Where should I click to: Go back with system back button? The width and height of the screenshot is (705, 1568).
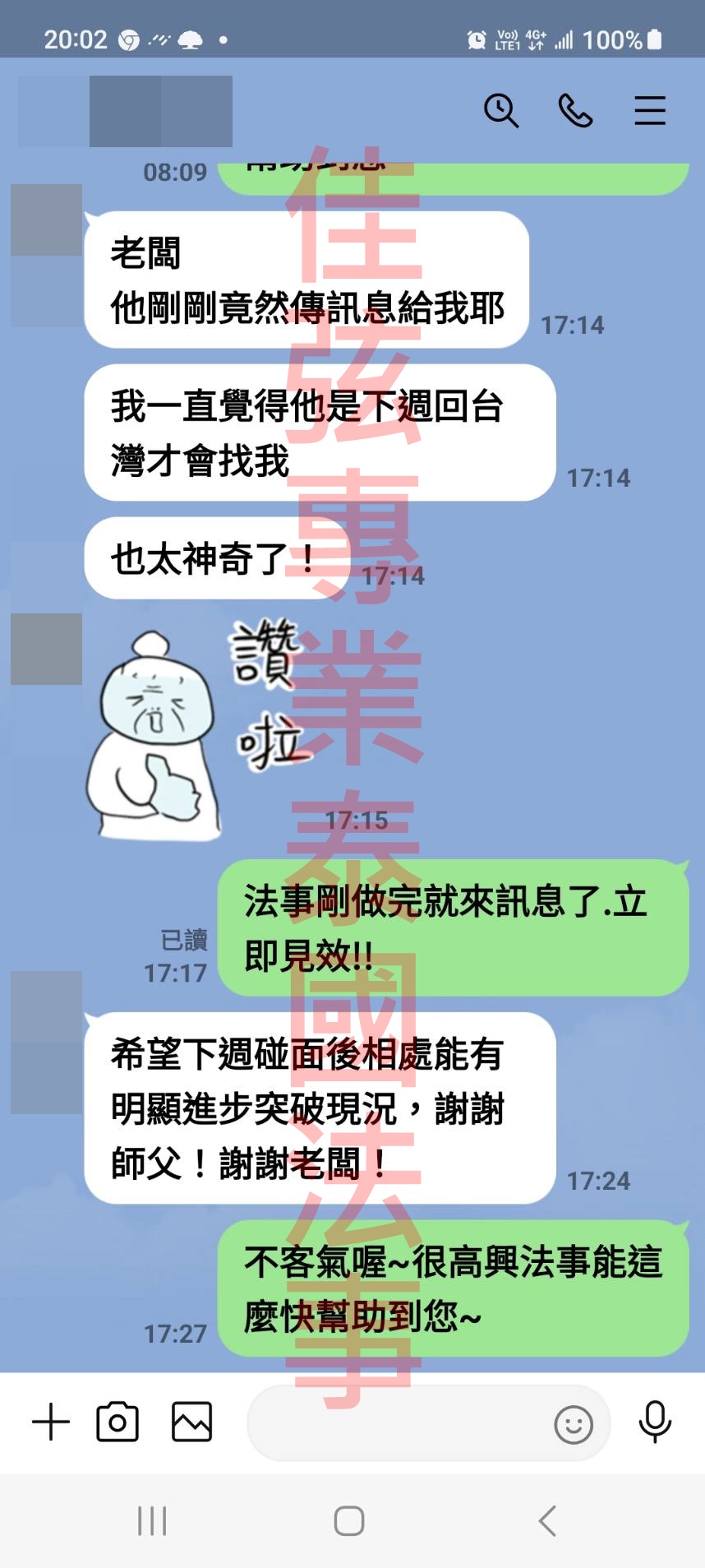547,1521
